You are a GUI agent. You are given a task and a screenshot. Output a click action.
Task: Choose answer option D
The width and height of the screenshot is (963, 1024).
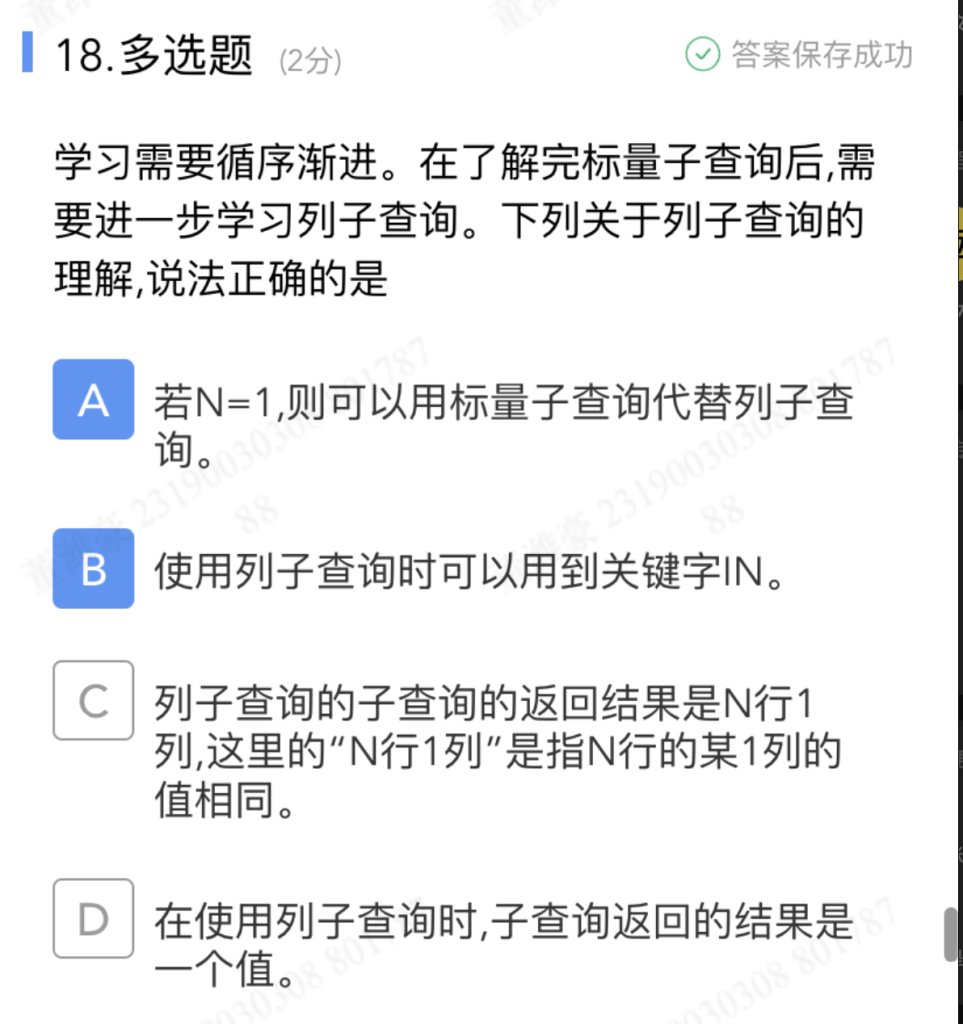click(x=93, y=919)
